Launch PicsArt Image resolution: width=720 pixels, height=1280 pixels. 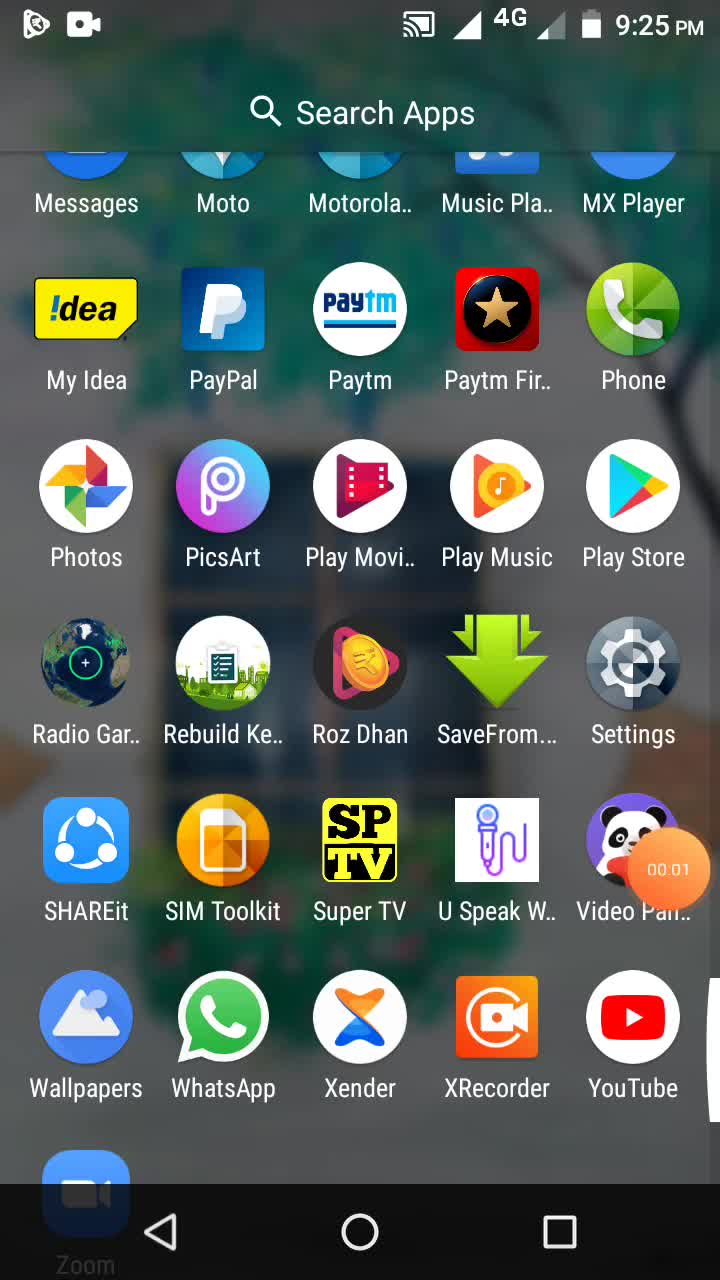click(x=223, y=487)
